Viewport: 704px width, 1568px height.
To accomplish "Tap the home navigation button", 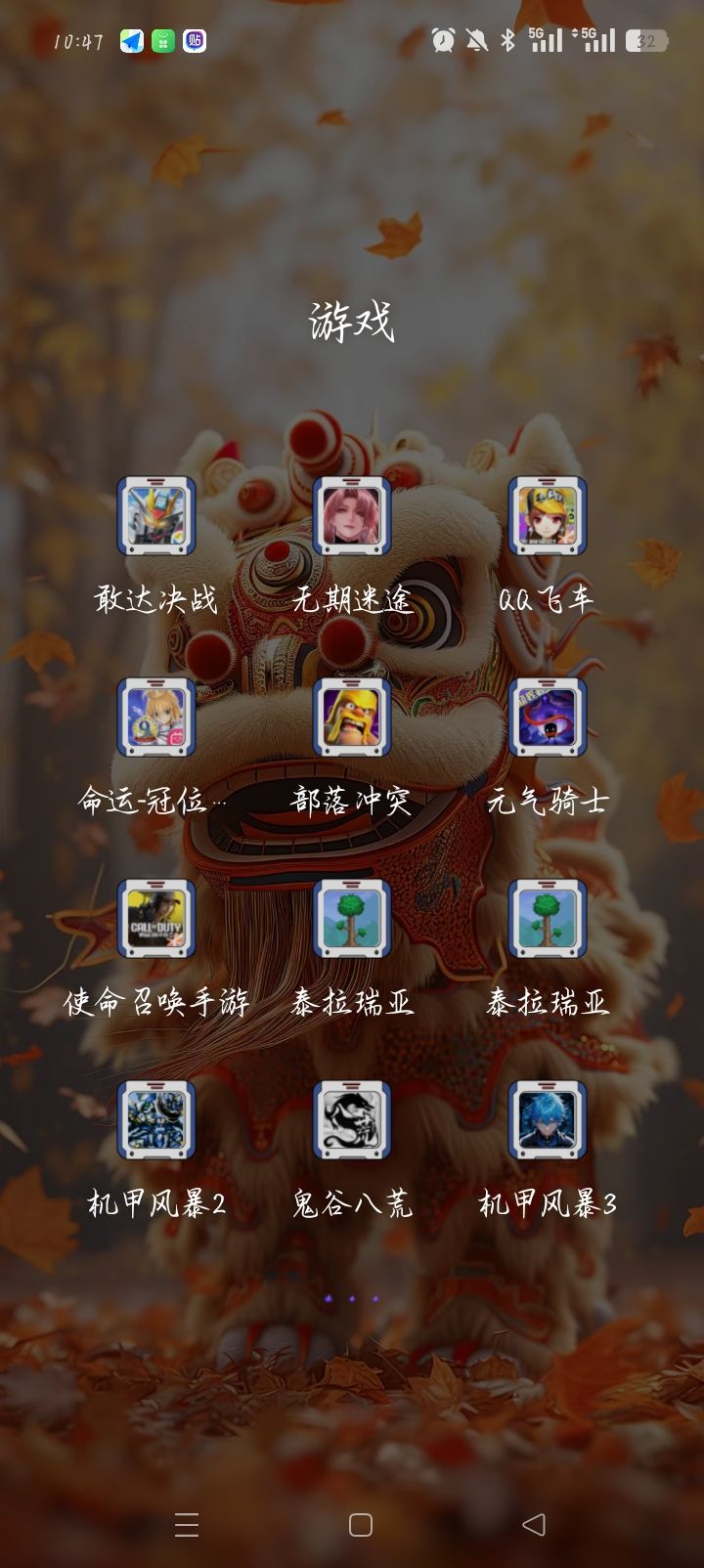I will click(361, 1523).
